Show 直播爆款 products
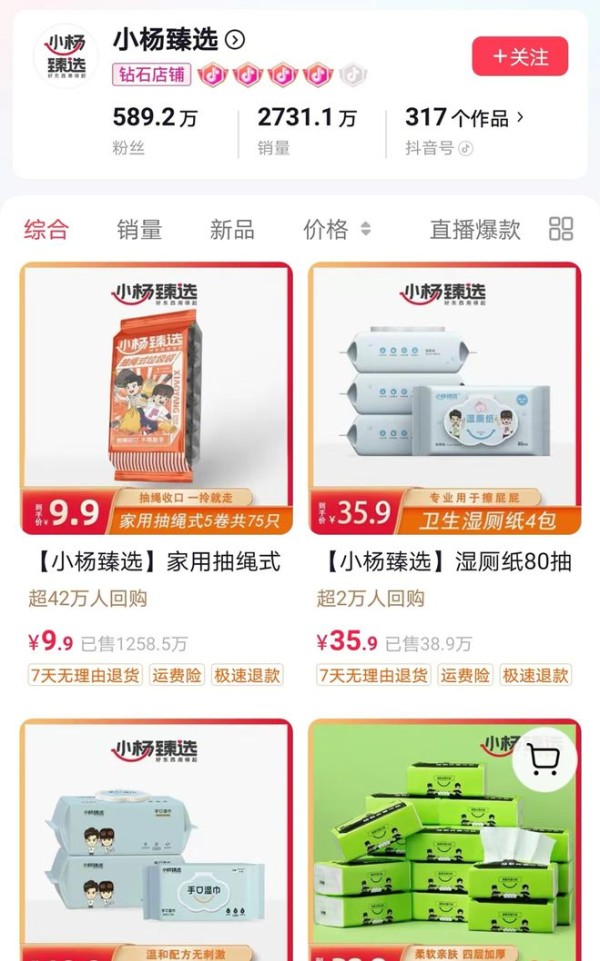This screenshot has height=961, width=600. click(x=475, y=229)
